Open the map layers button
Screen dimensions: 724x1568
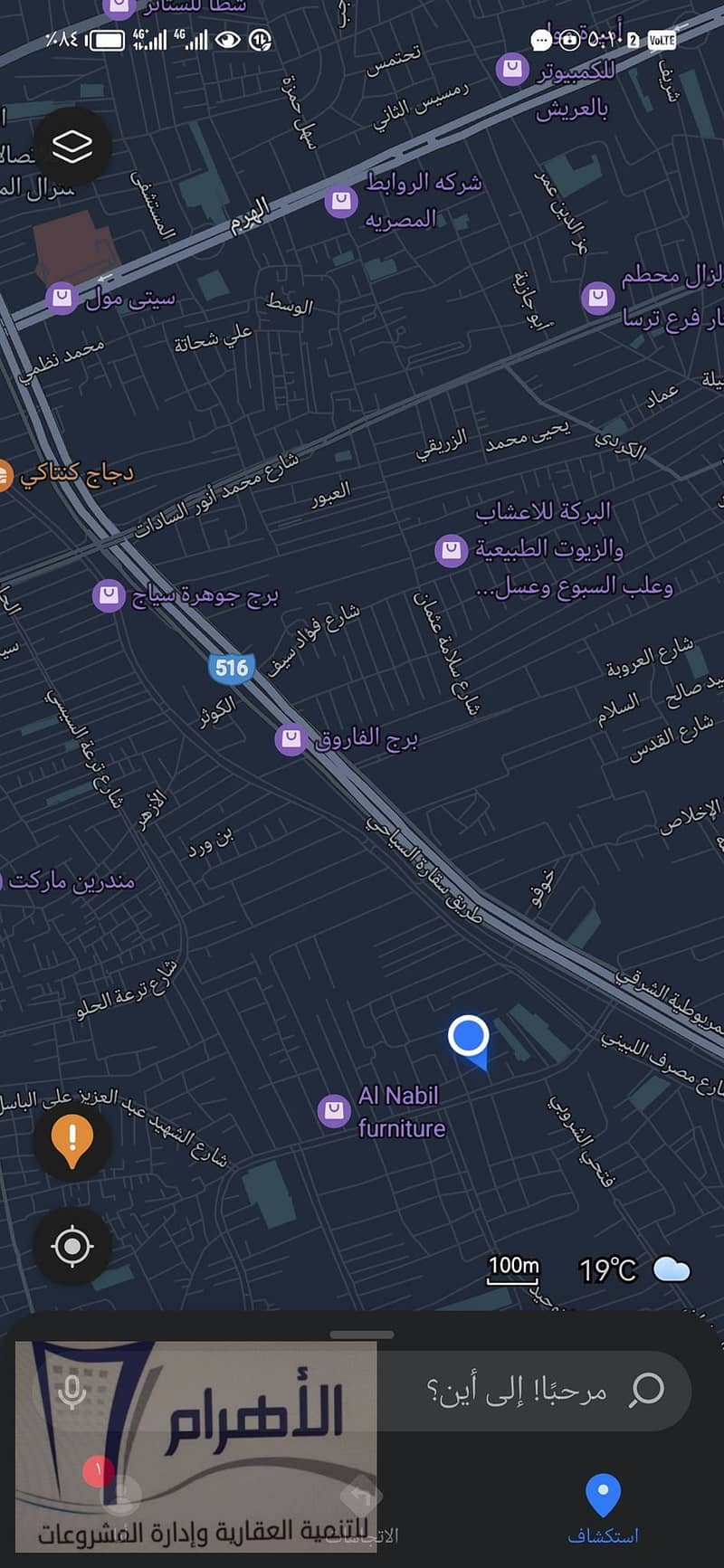tap(72, 147)
